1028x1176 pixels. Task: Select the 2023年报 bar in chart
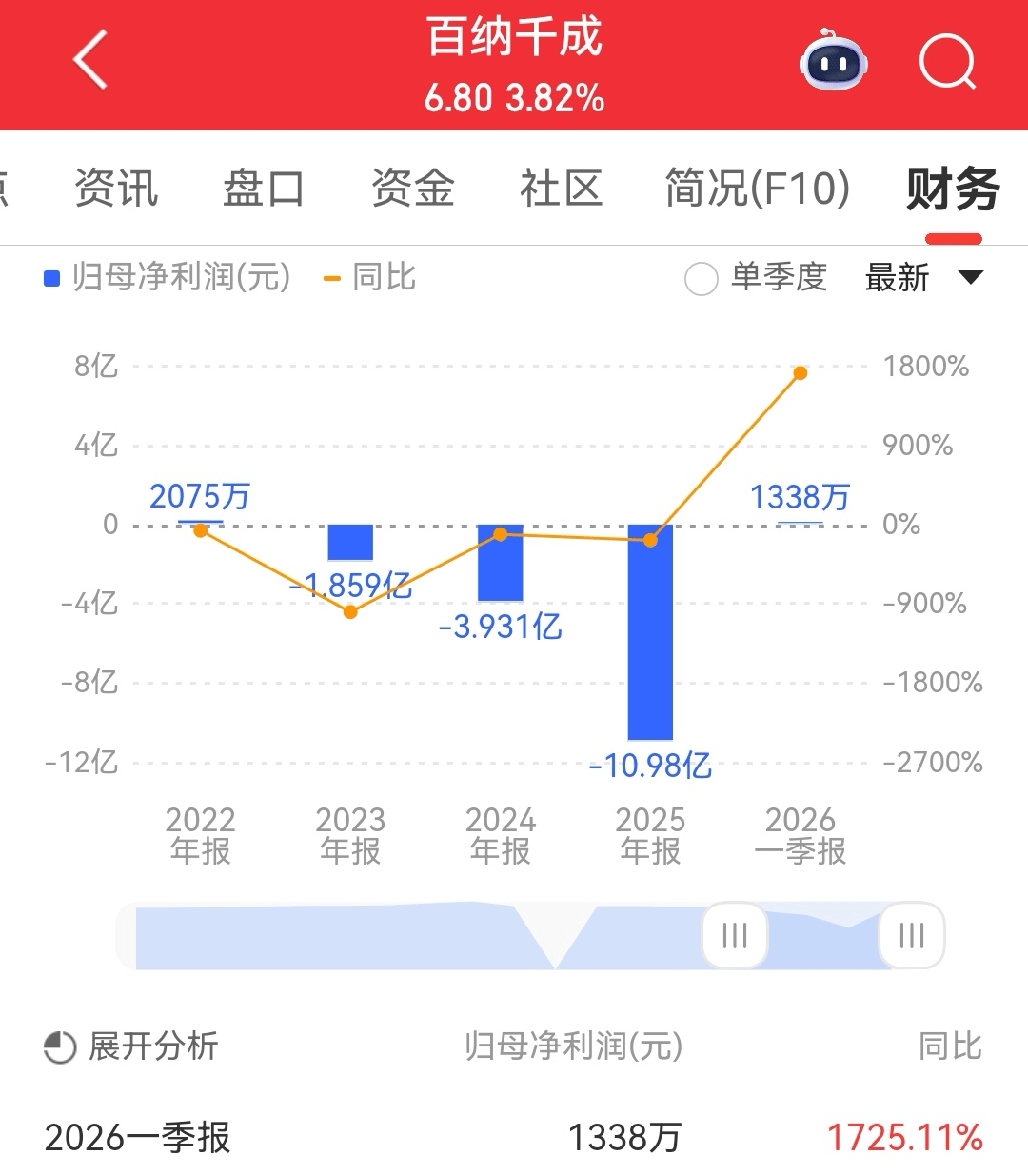[350, 543]
